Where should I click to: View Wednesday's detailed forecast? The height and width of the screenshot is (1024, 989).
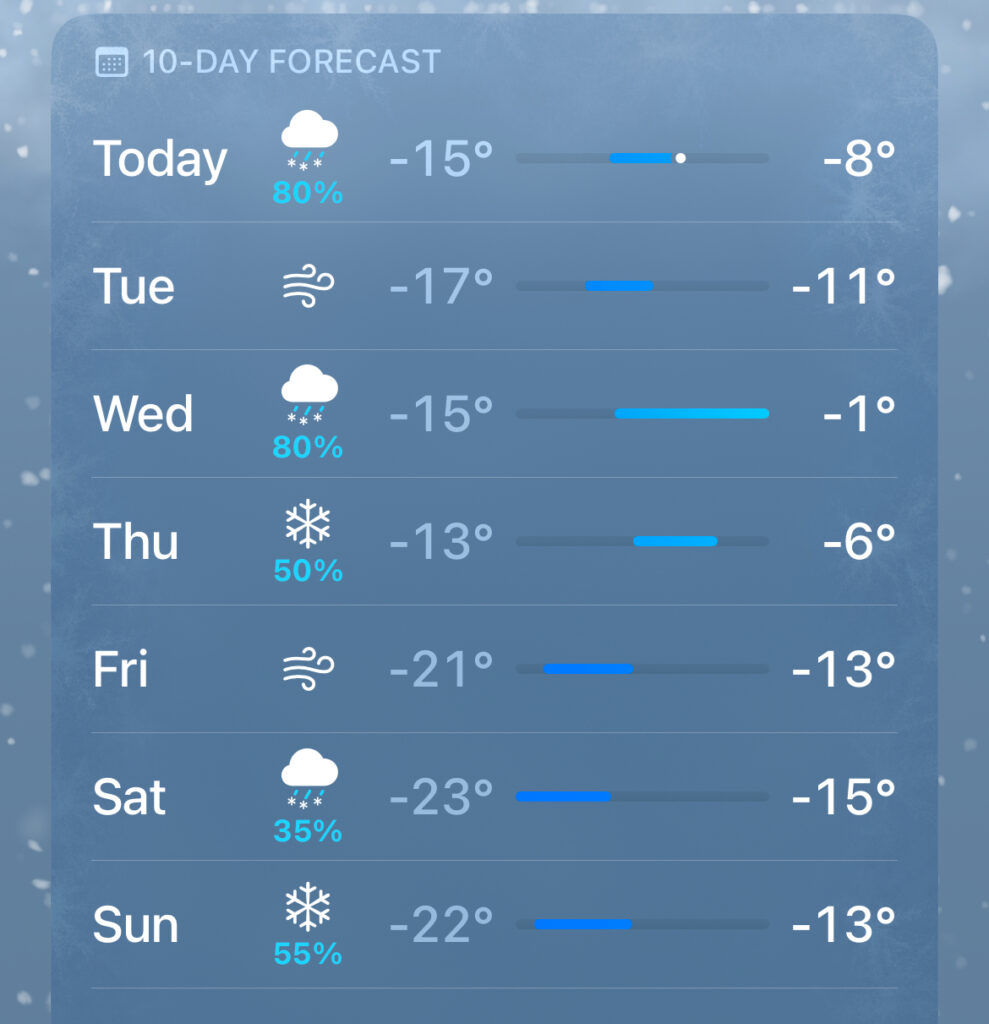point(494,414)
